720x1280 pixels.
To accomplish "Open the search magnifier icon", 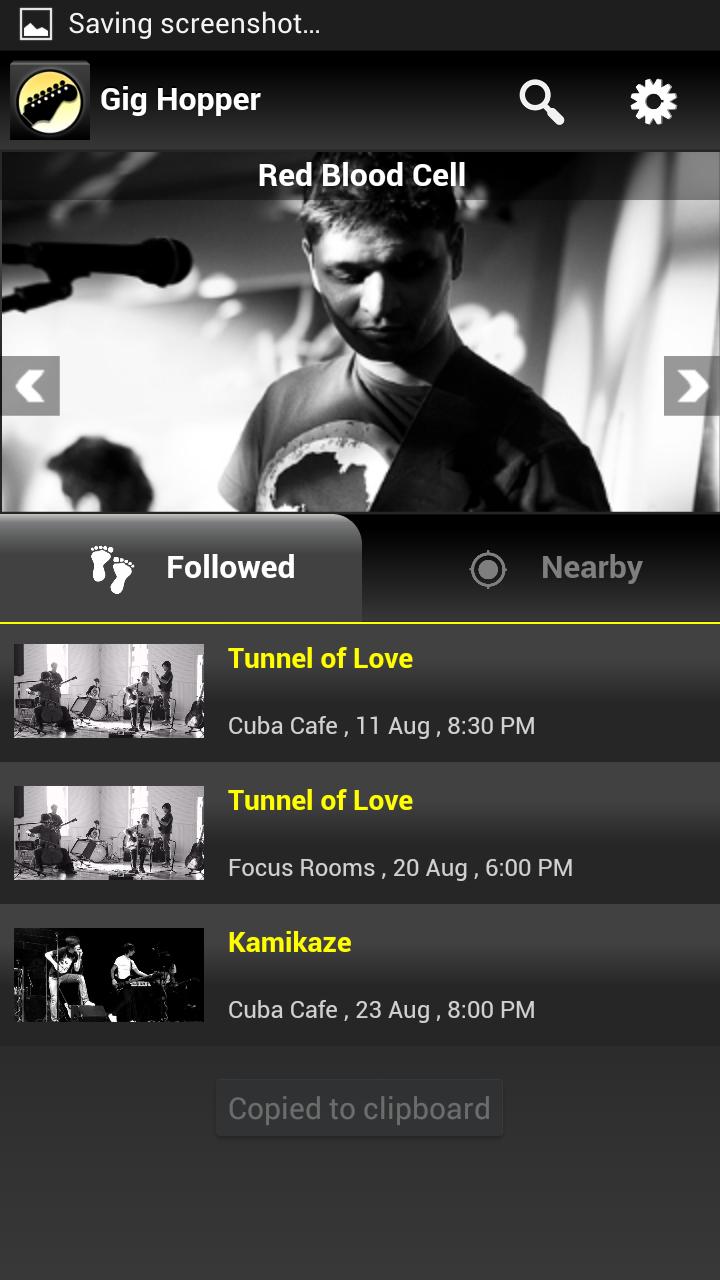I will 542,101.
